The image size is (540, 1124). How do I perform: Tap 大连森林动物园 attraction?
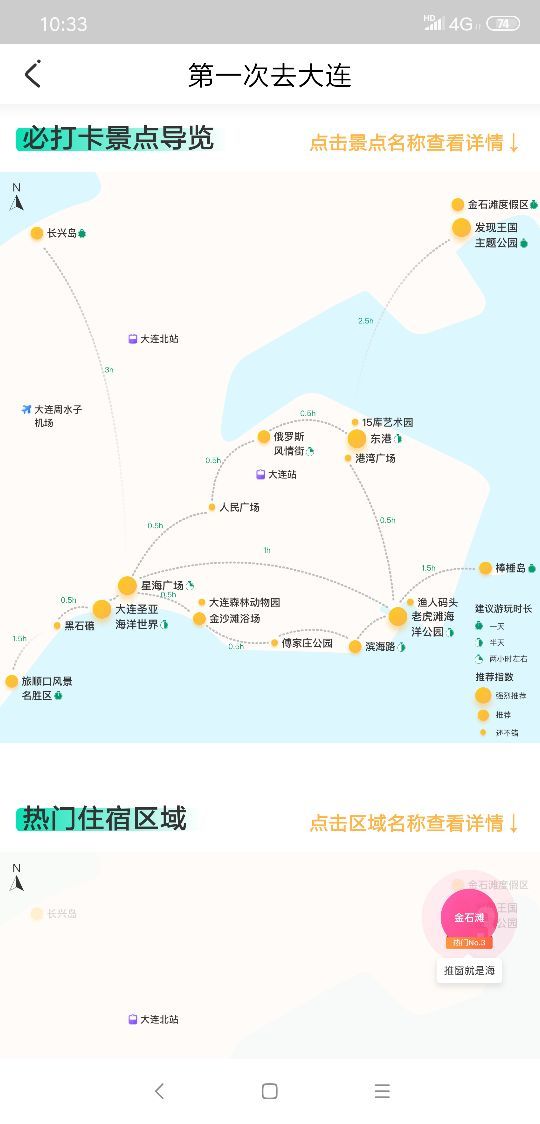[245, 602]
